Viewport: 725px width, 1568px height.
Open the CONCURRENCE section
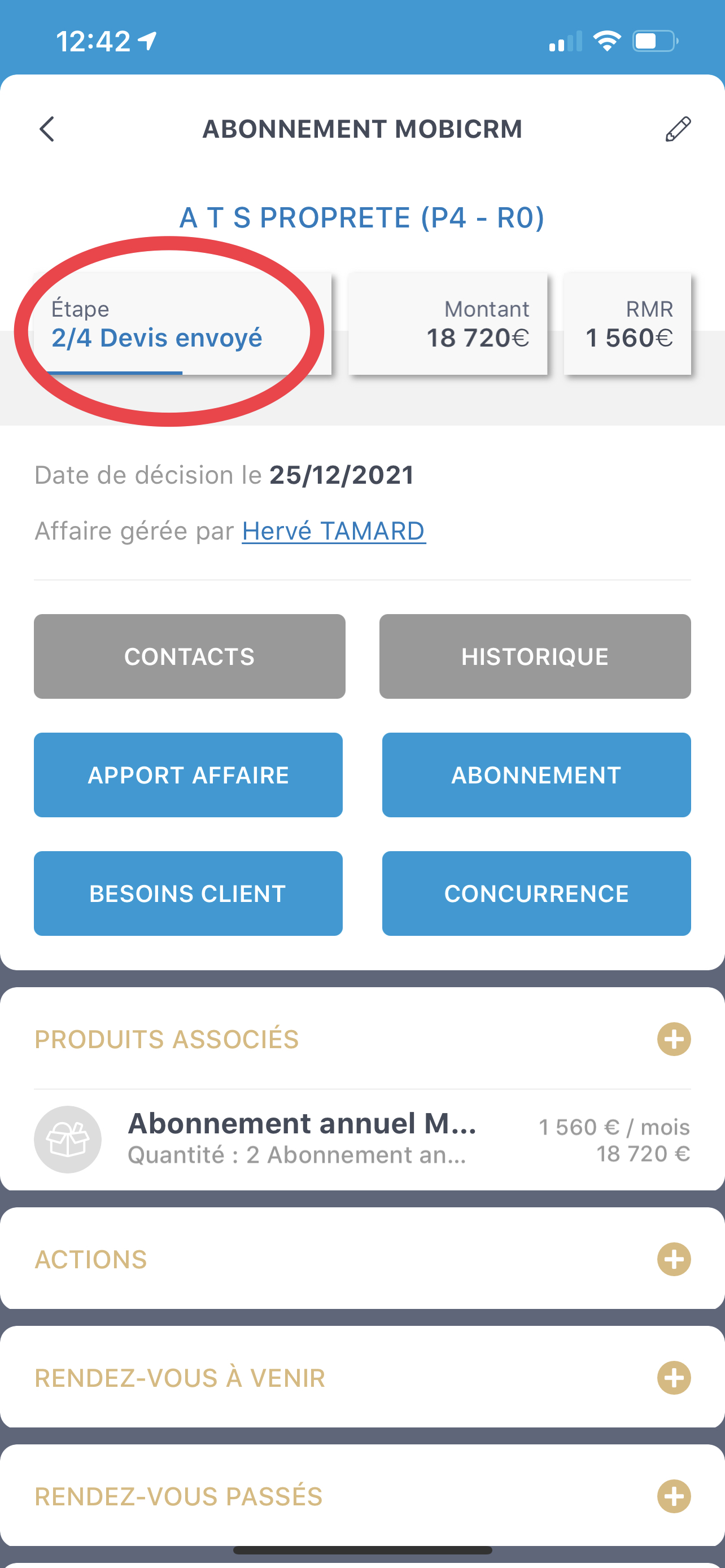click(x=536, y=893)
